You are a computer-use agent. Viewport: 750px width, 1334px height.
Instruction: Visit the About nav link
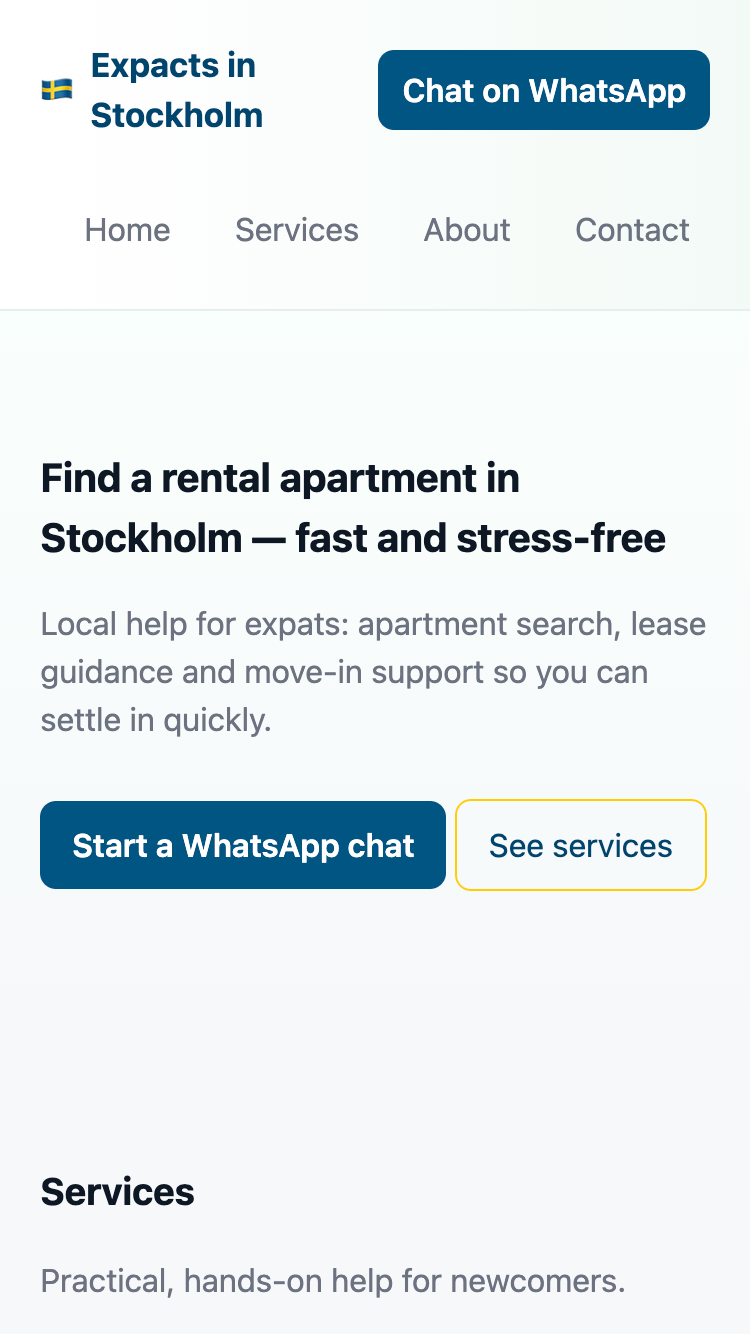467,230
